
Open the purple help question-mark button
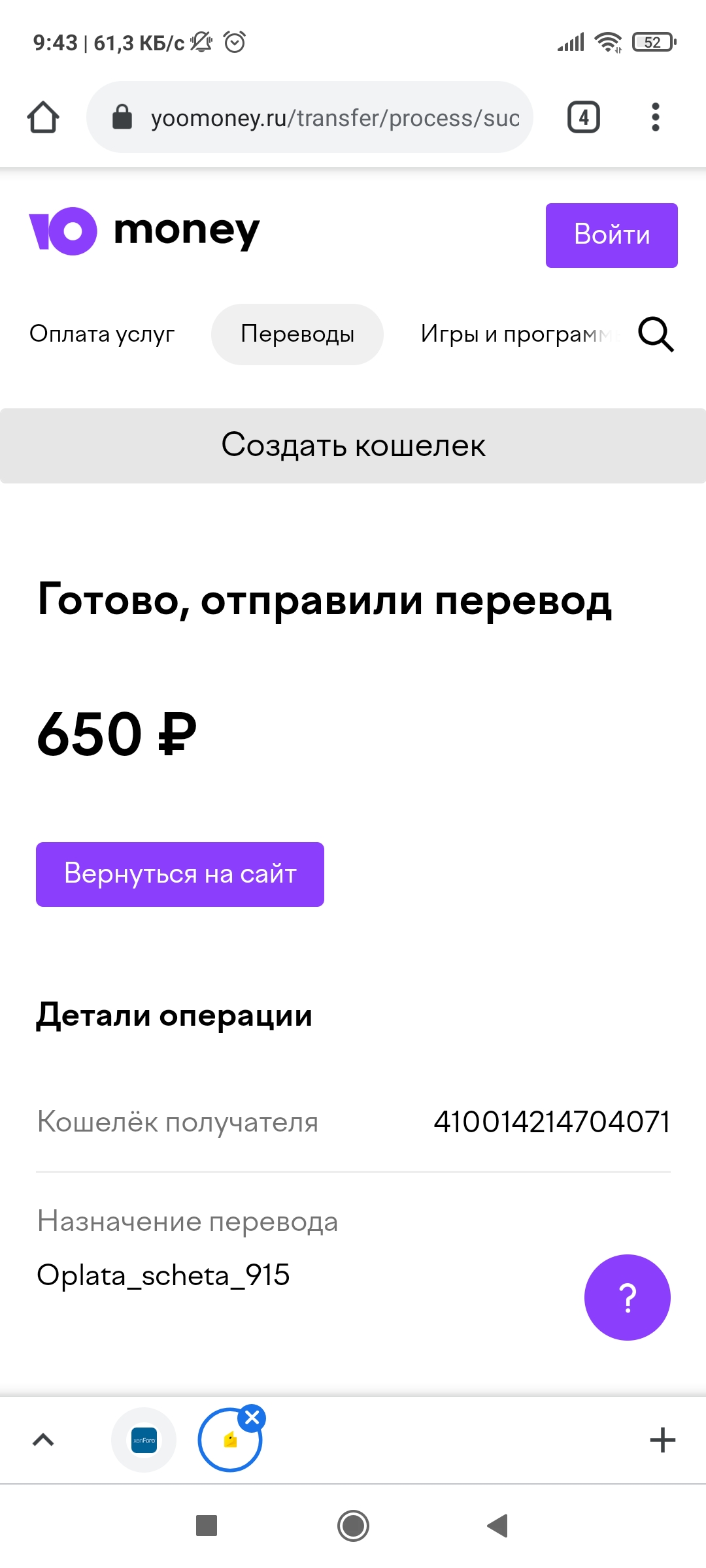(627, 1298)
